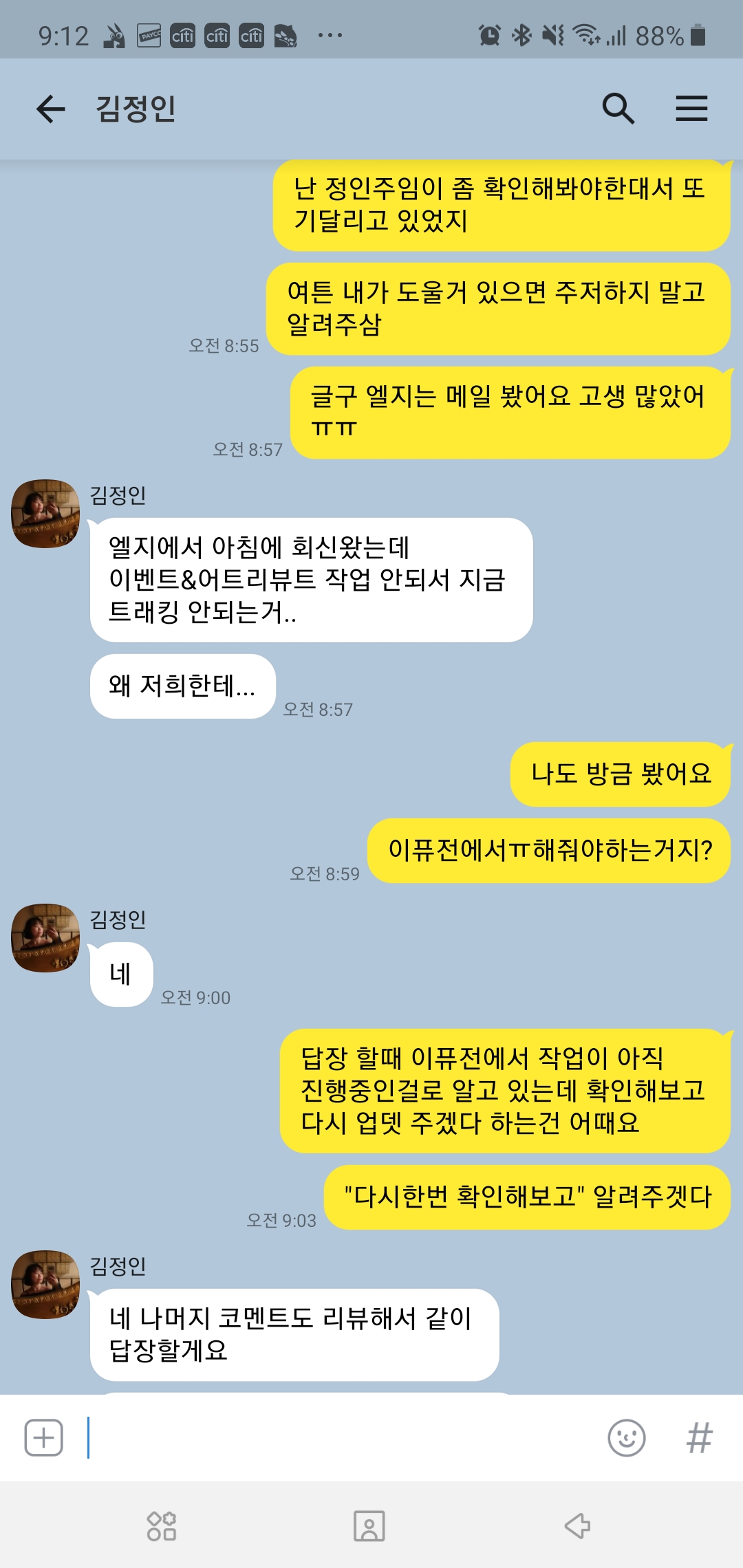Go back from the 김정인 chat
Image resolution: width=743 pixels, height=1568 pixels.
pyautogui.click(x=50, y=109)
